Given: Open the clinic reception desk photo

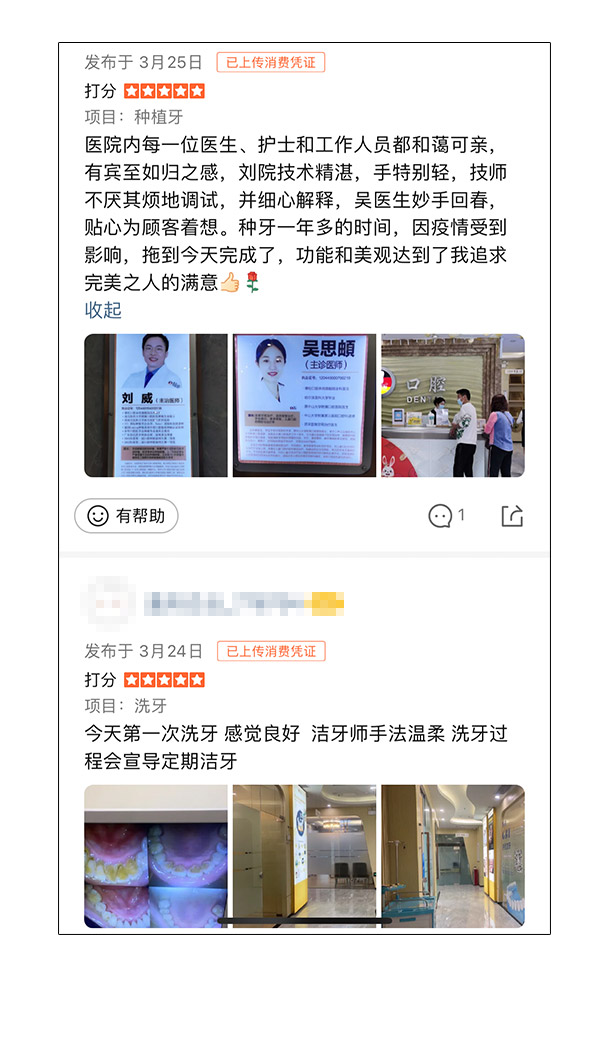Looking at the screenshot, I should [x=453, y=405].
